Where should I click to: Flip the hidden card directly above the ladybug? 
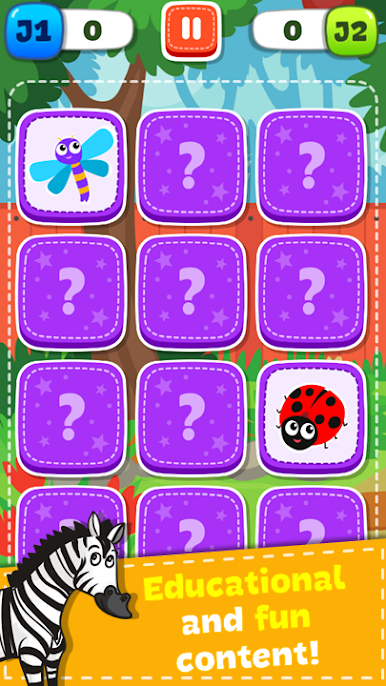coord(311,292)
